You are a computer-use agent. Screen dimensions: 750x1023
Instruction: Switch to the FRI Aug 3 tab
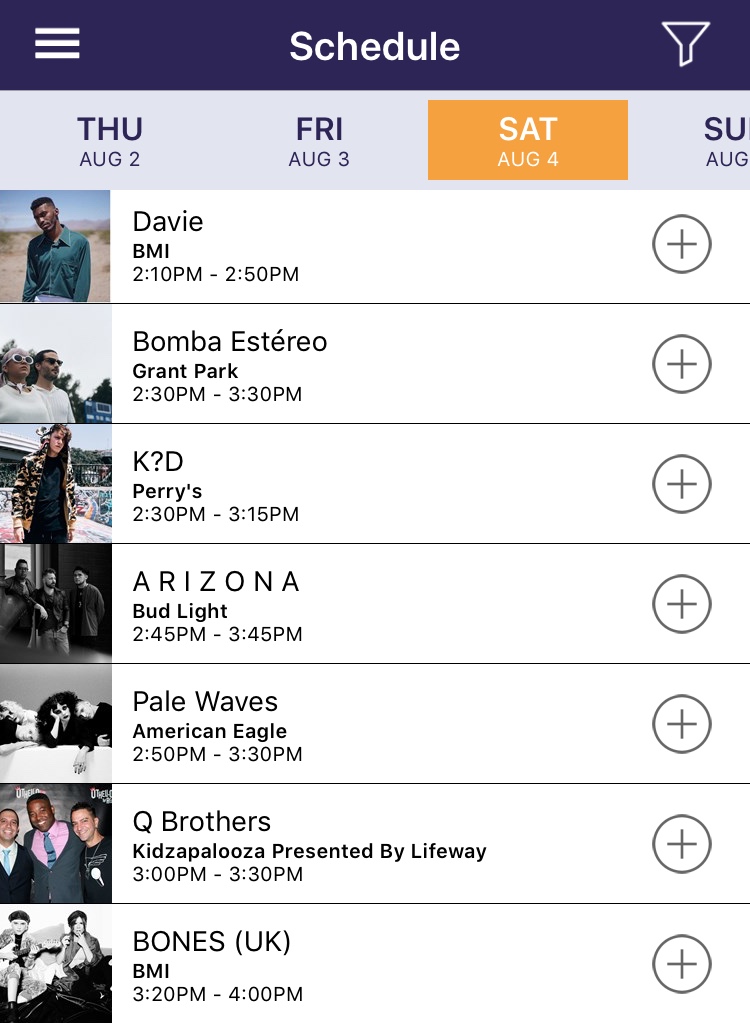point(319,141)
